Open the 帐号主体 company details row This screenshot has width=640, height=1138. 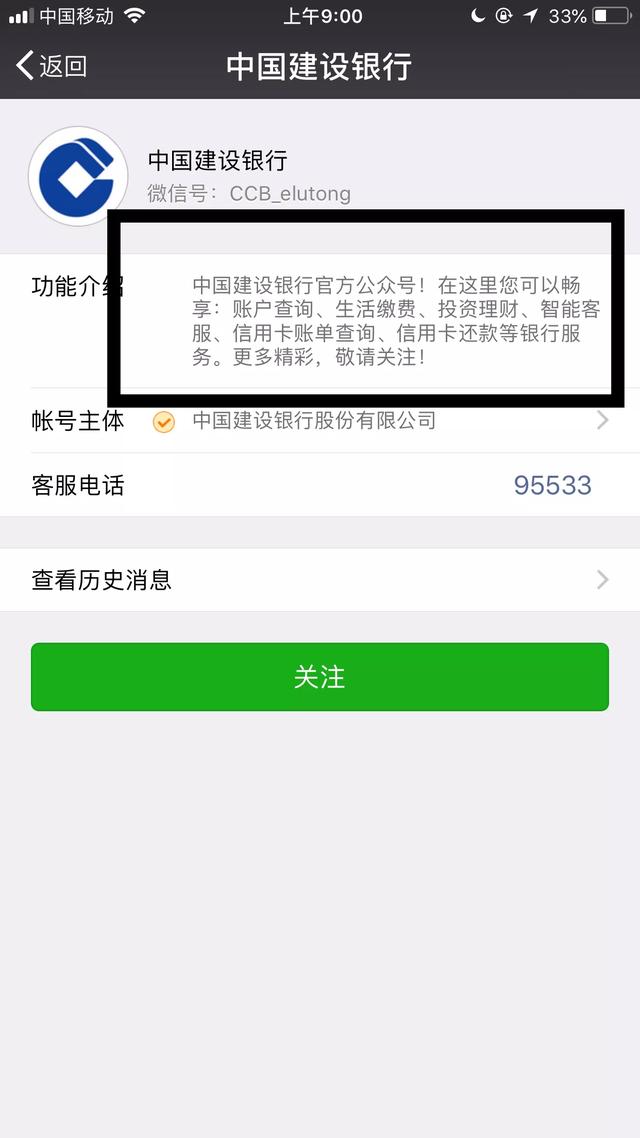click(x=319, y=421)
